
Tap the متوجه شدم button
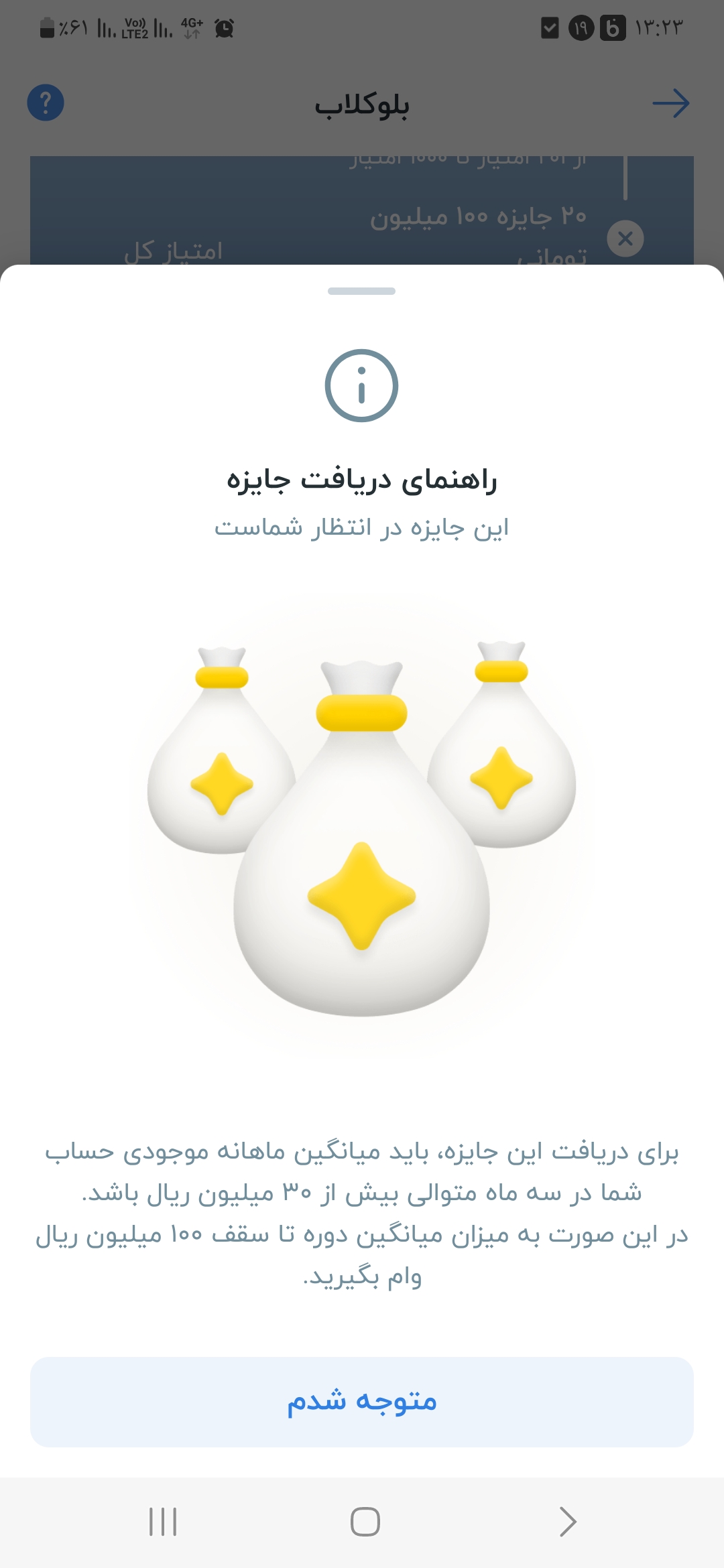[362, 1402]
